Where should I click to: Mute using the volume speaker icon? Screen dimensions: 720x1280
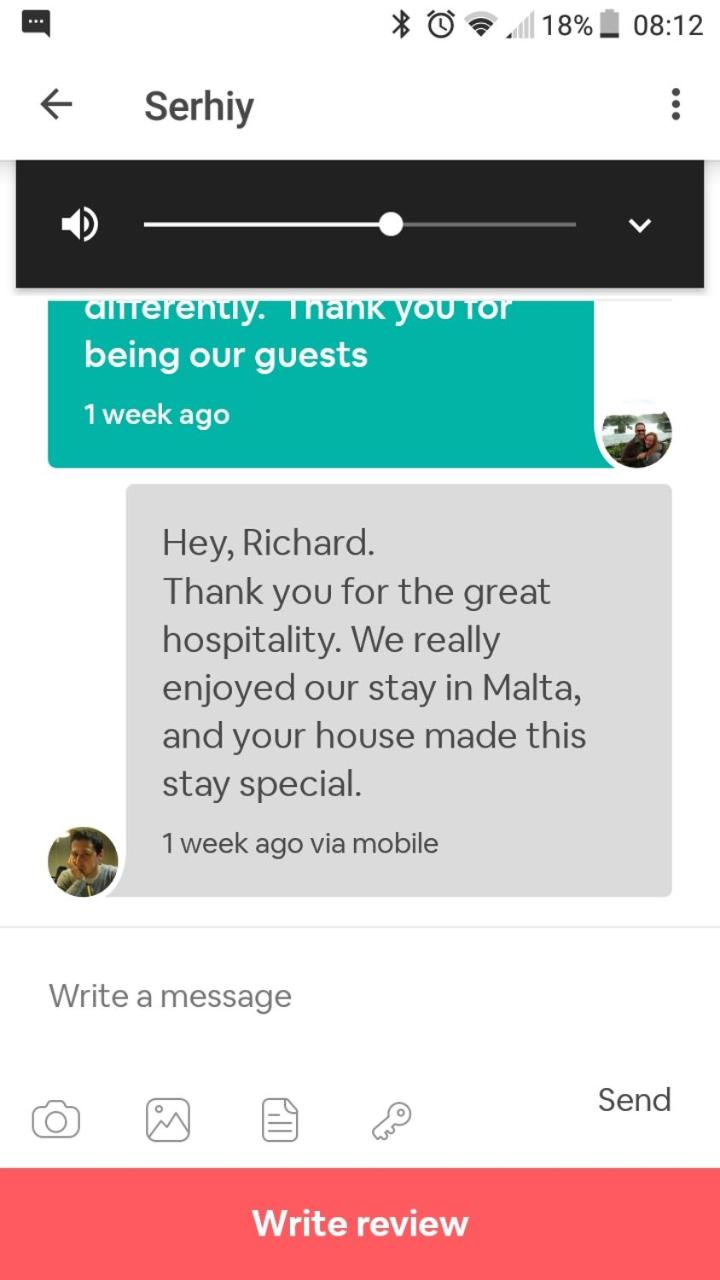tap(80, 224)
